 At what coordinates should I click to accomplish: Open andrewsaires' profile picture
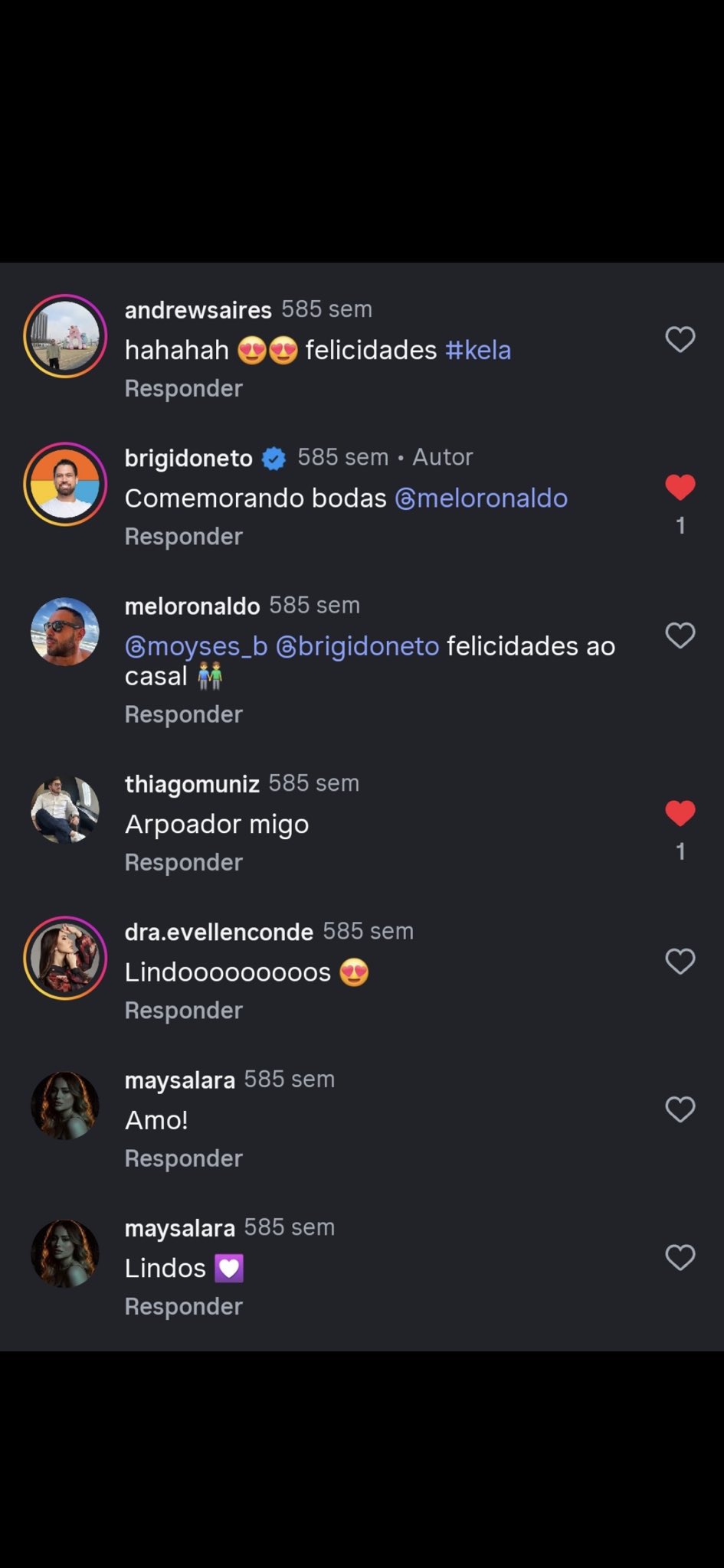[x=65, y=337]
